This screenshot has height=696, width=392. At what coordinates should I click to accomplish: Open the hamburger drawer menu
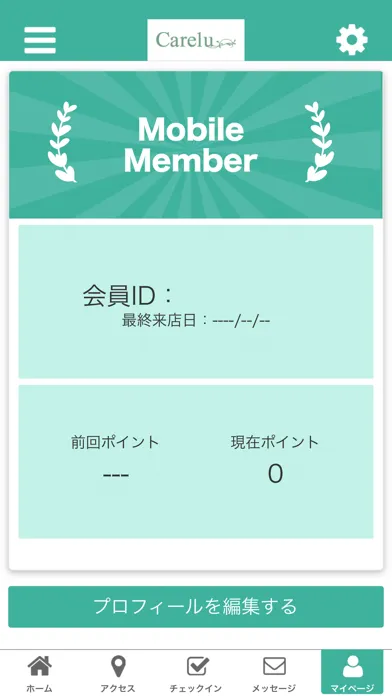(x=40, y=40)
